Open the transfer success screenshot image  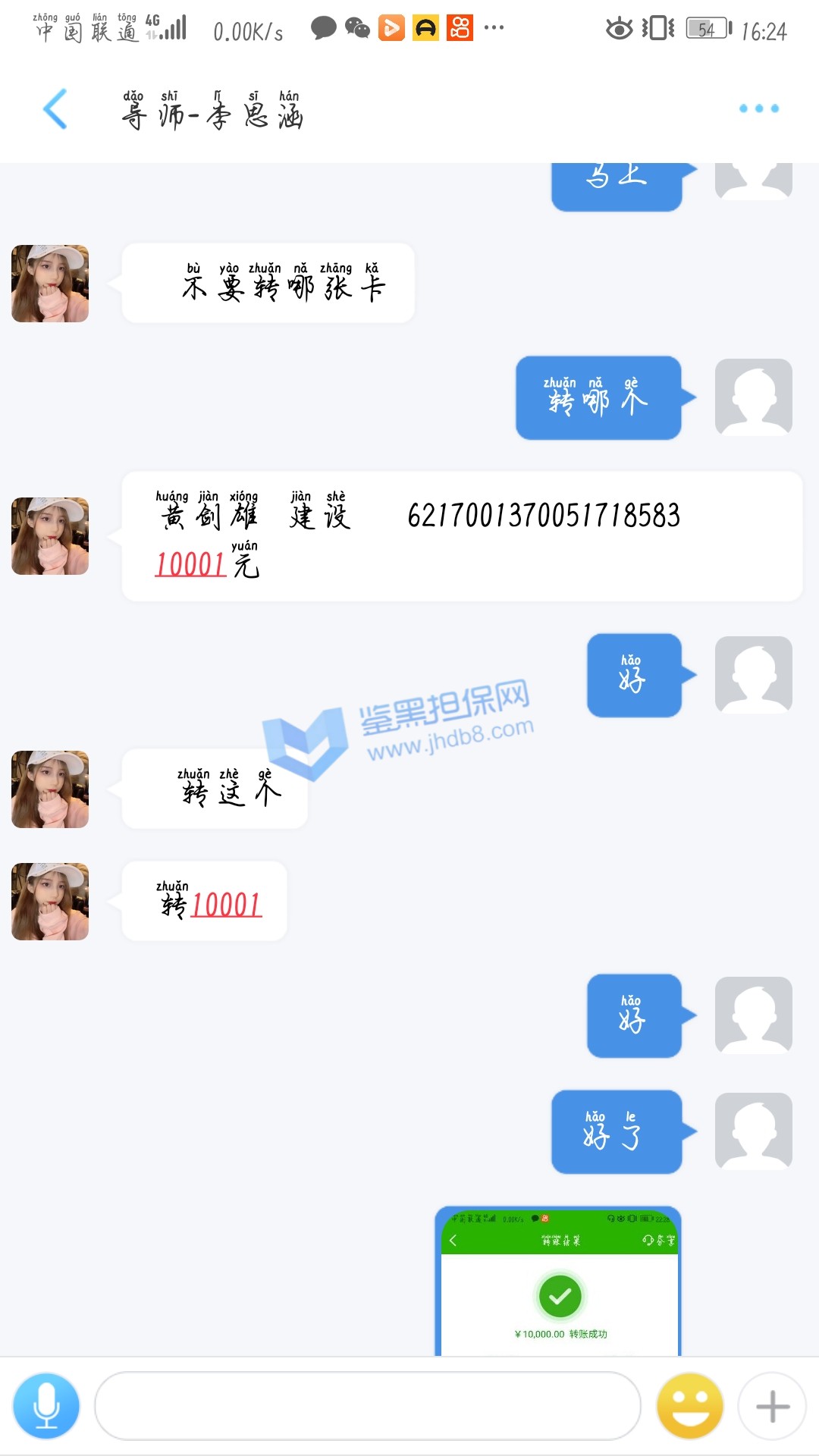point(559,1282)
